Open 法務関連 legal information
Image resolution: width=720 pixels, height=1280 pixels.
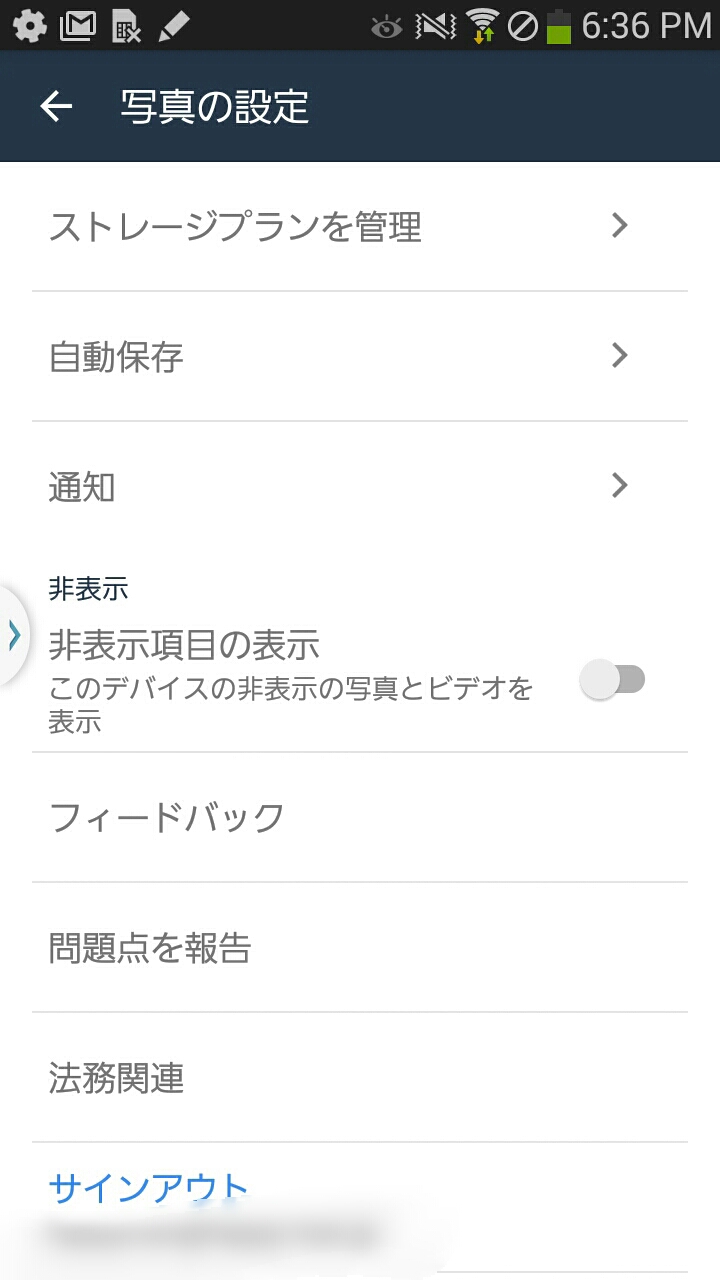pyautogui.click(x=360, y=1078)
